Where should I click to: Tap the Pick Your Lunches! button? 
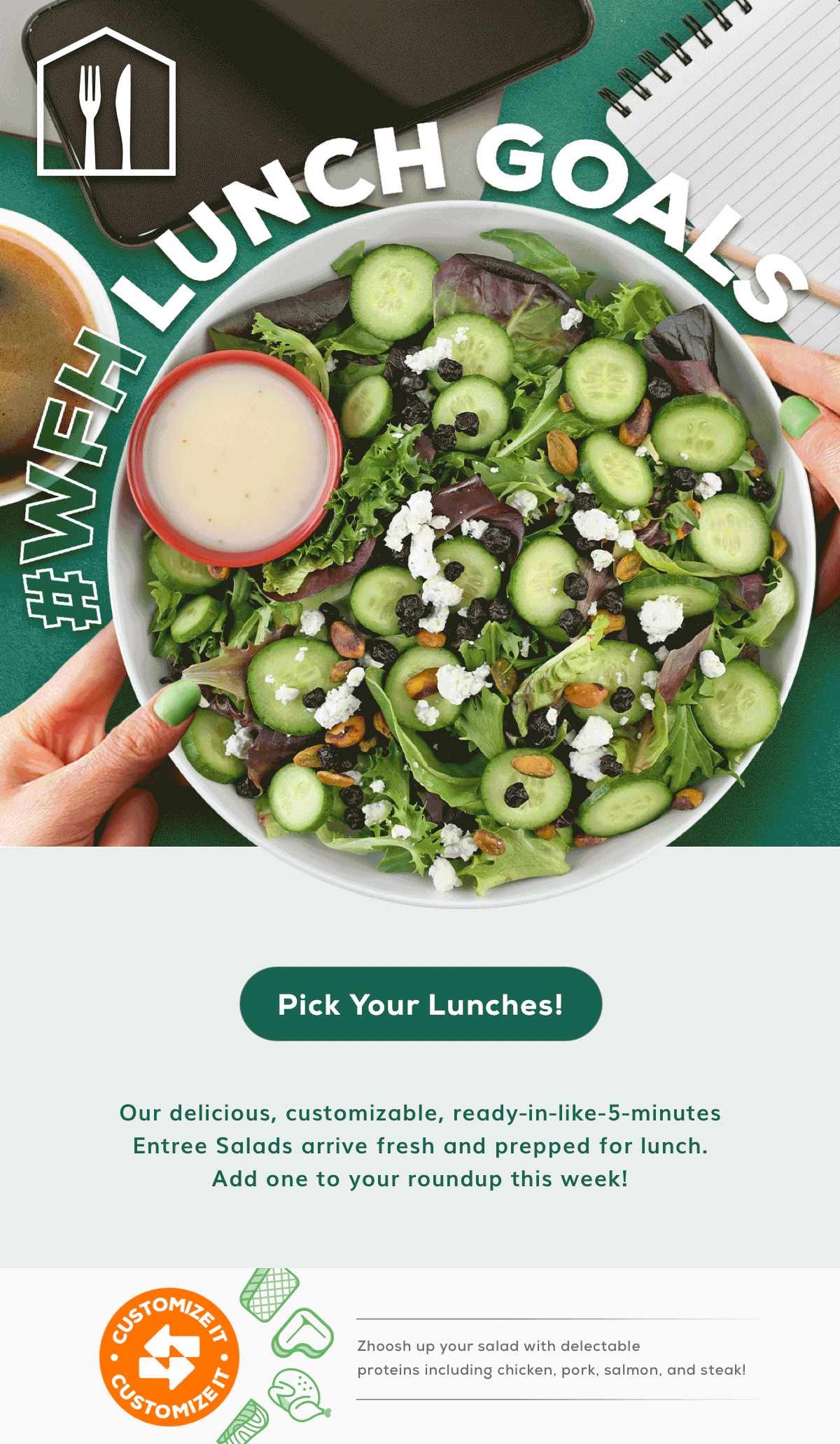point(421,1004)
